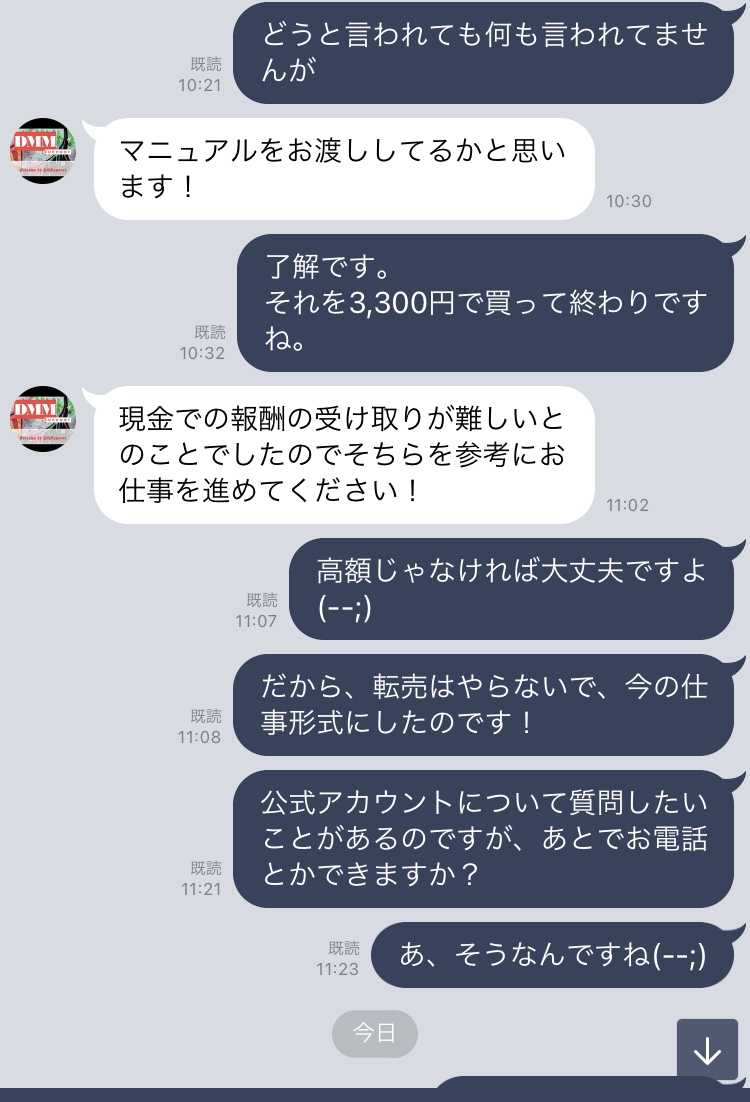750x1102 pixels.
Task: Open sender's avatar beside the 現金での報酬 message
Action: (43, 418)
